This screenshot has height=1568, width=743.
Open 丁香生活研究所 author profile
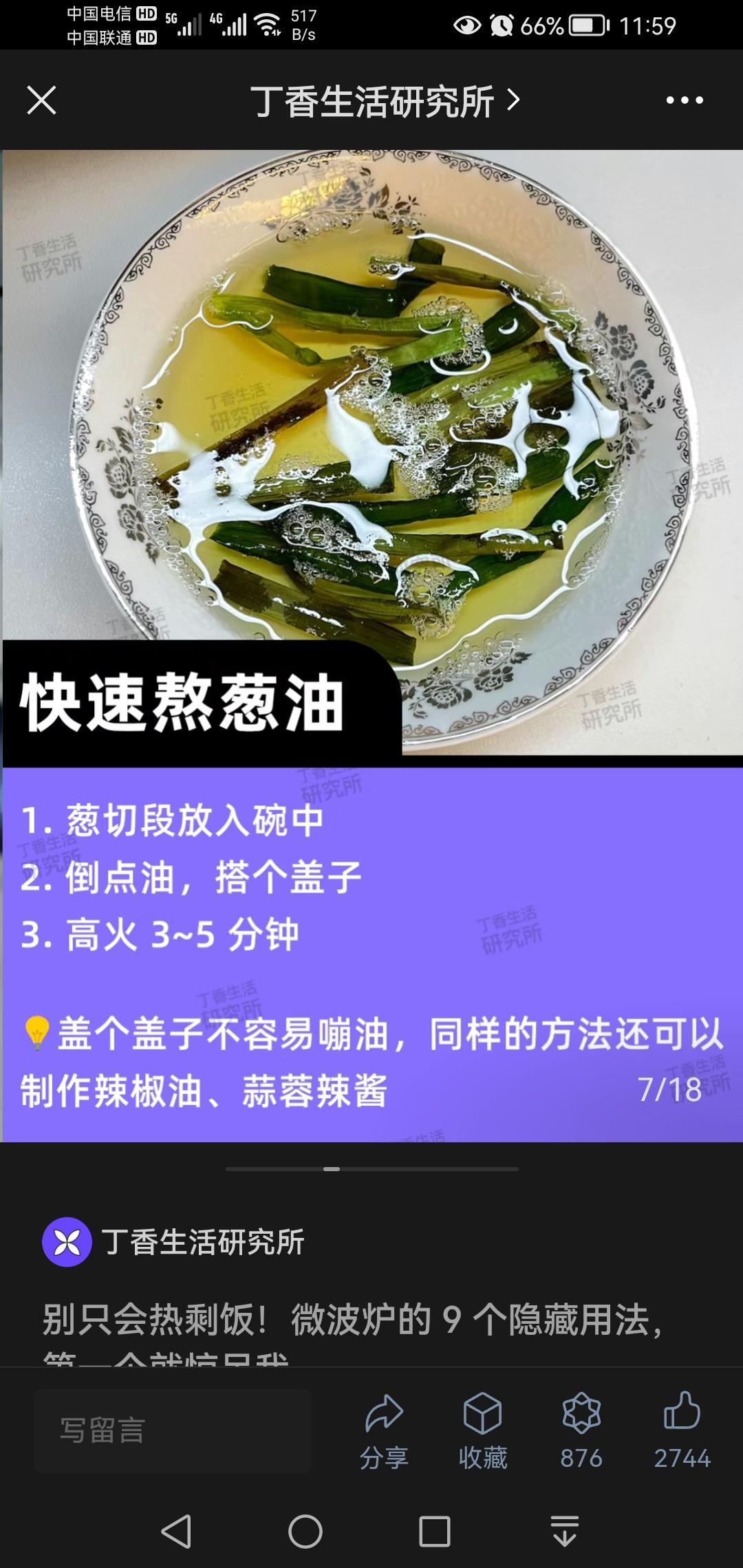click(x=173, y=1242)
